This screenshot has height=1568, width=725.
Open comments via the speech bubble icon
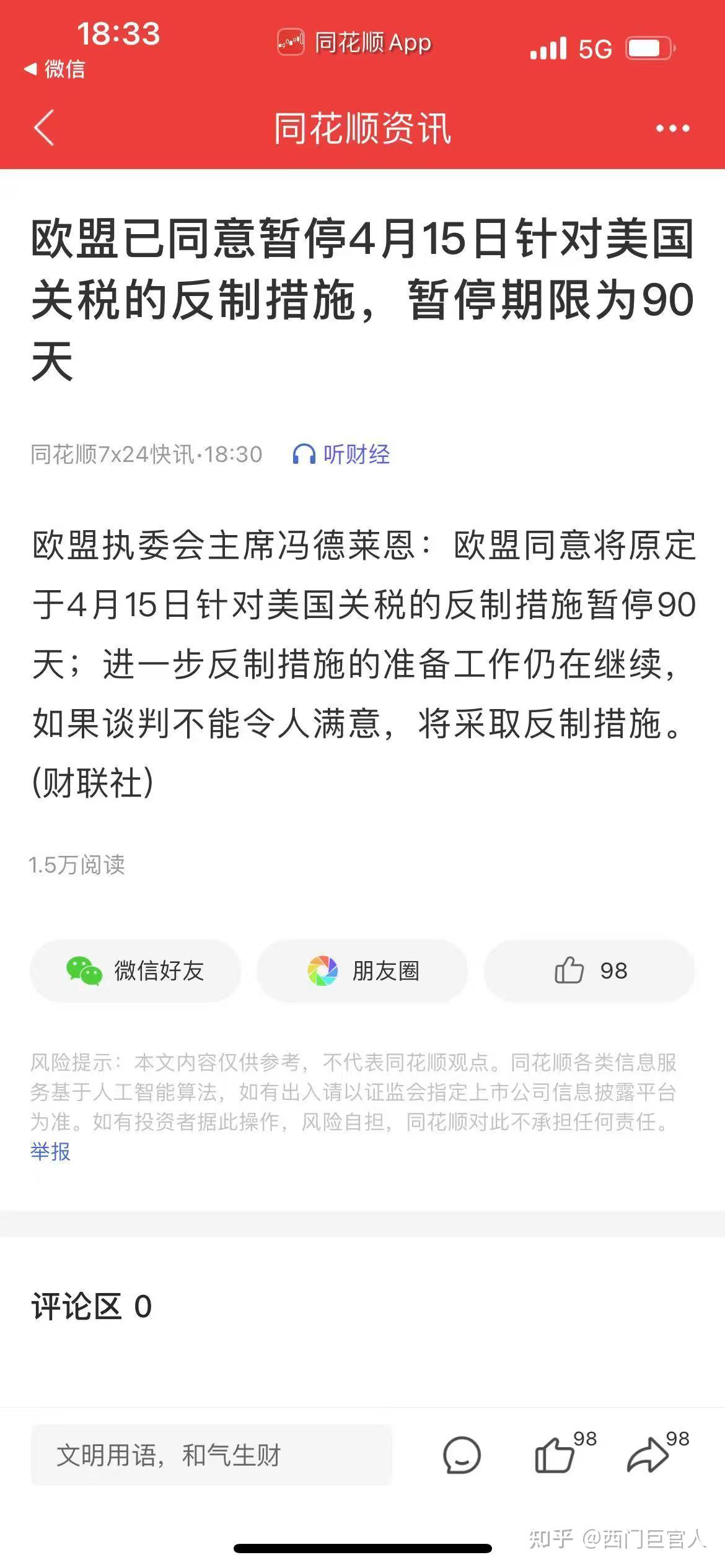click(x=462, y=1455)
